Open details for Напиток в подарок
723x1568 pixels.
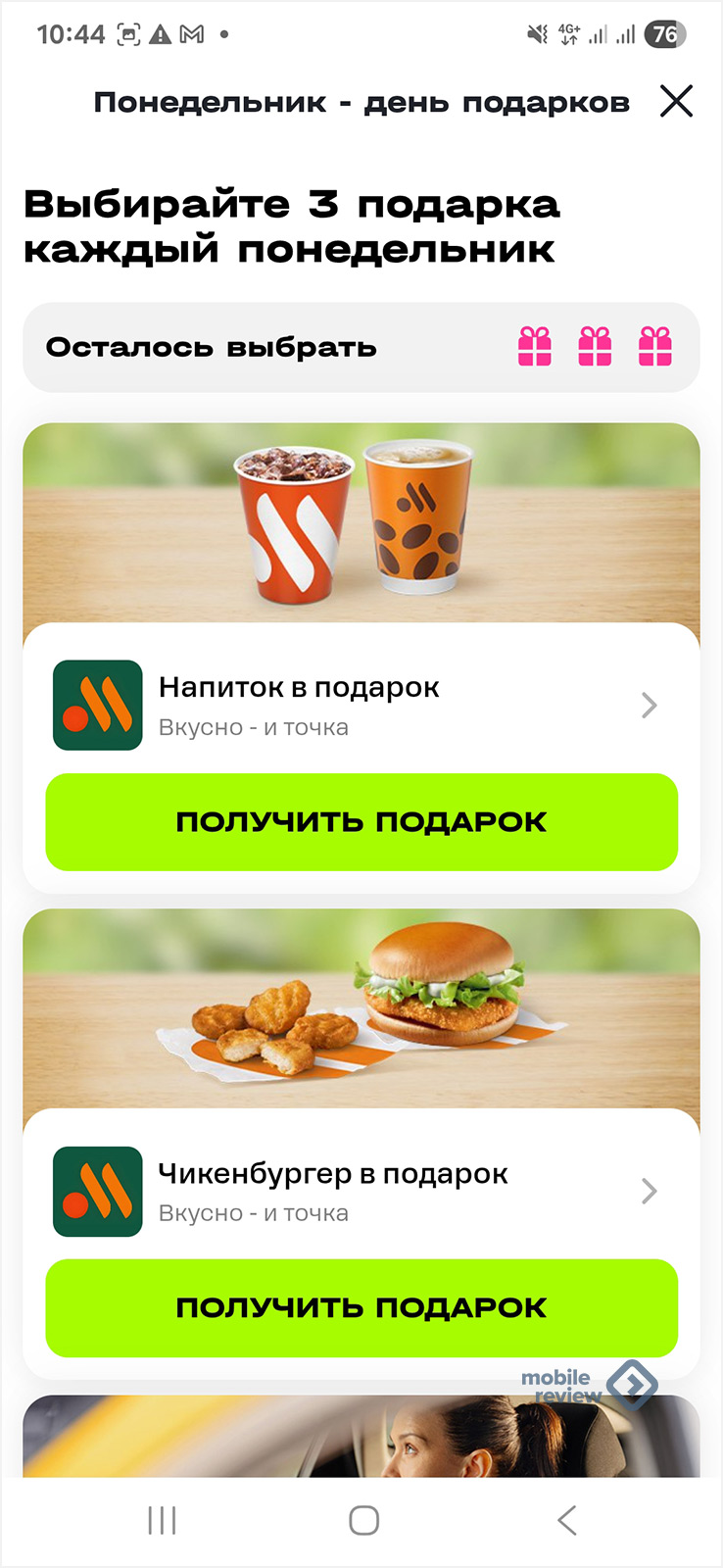coord(648,705)
